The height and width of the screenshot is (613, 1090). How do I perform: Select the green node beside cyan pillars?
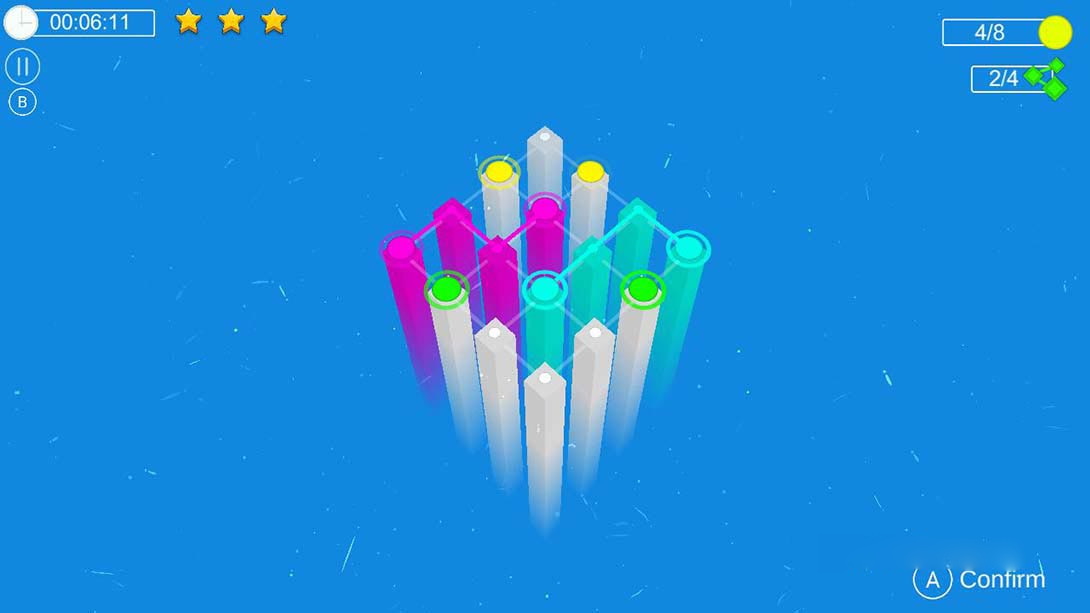pyautogui.click(x=642, y=290)
